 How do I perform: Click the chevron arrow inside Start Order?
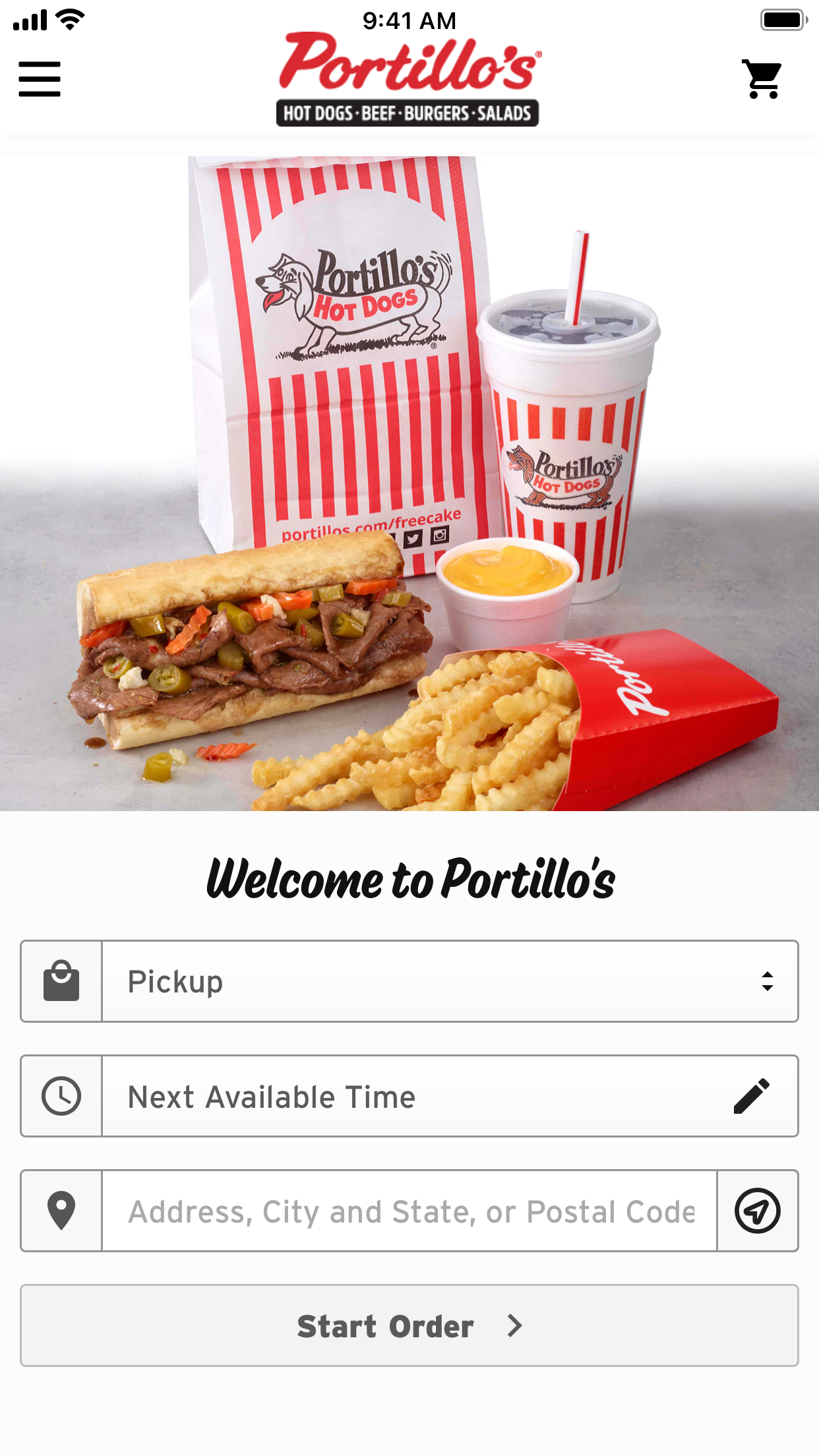tap(513, 1326)
